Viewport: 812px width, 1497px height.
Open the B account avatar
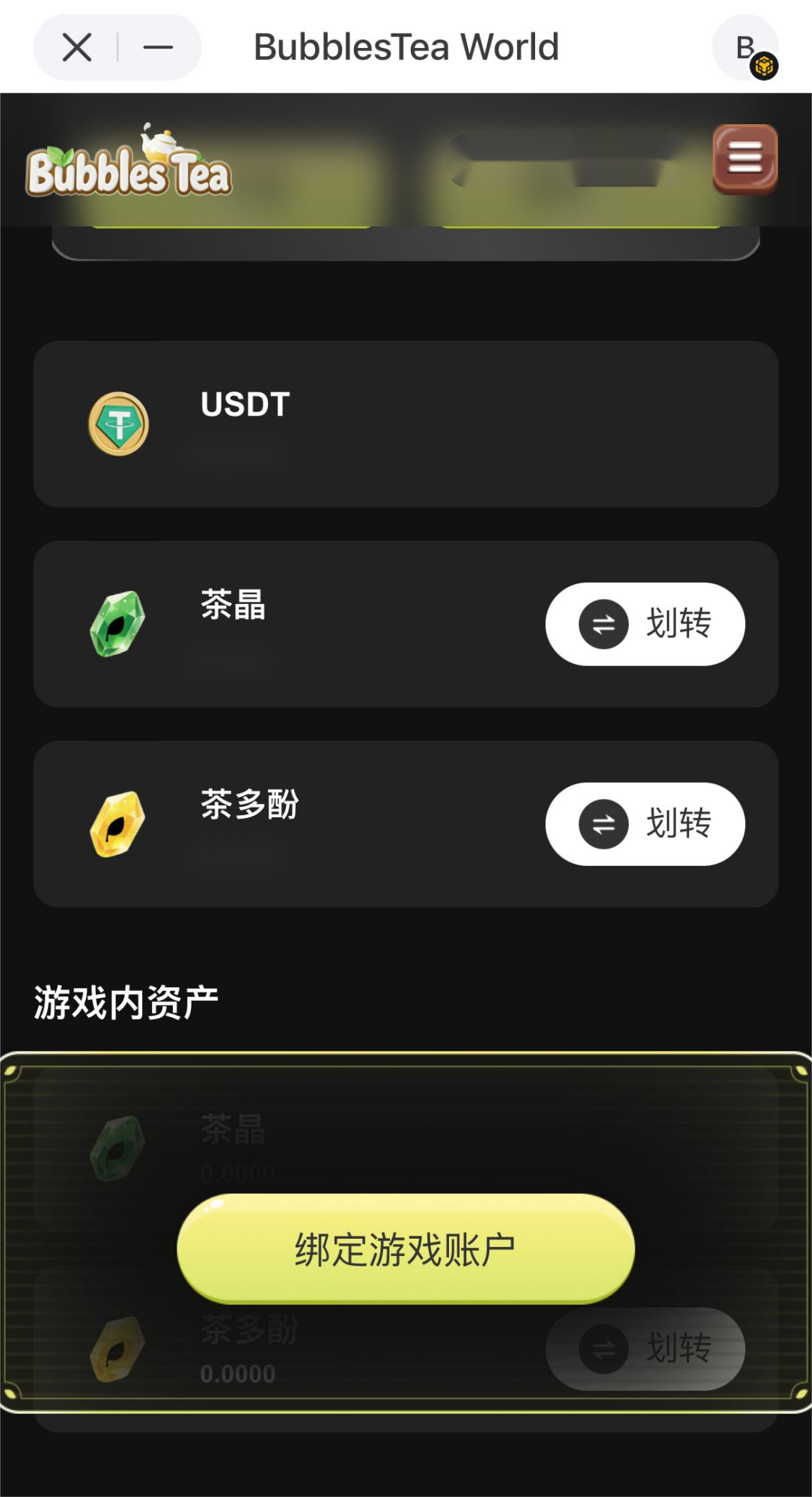[745, 48]
